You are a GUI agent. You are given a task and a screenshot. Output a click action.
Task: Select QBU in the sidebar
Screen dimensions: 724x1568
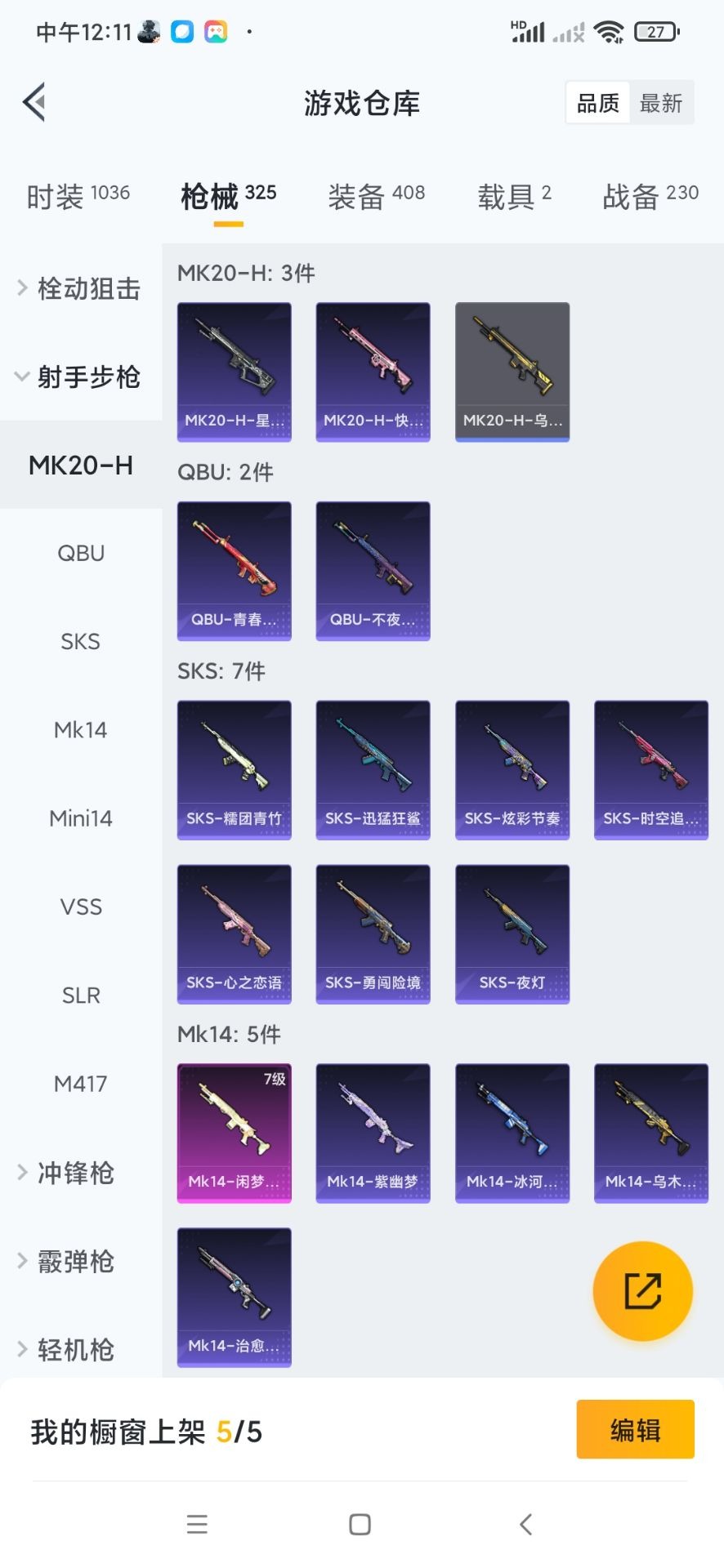click(x=81, y=553)
